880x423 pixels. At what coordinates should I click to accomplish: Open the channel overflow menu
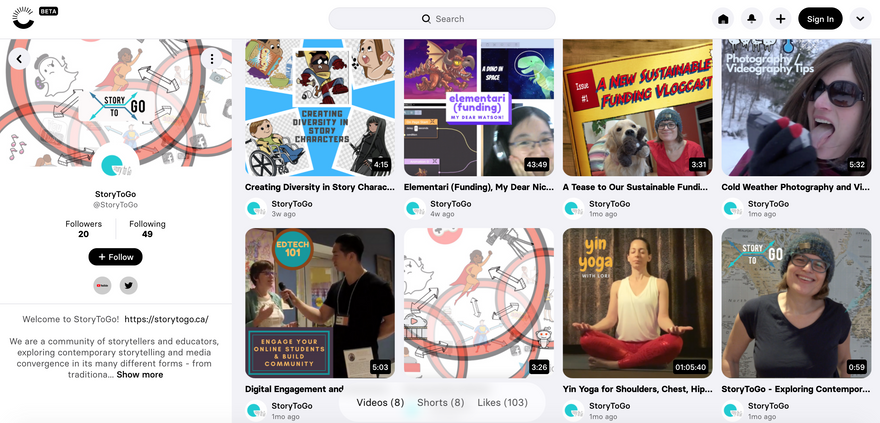tap(212, 59)
